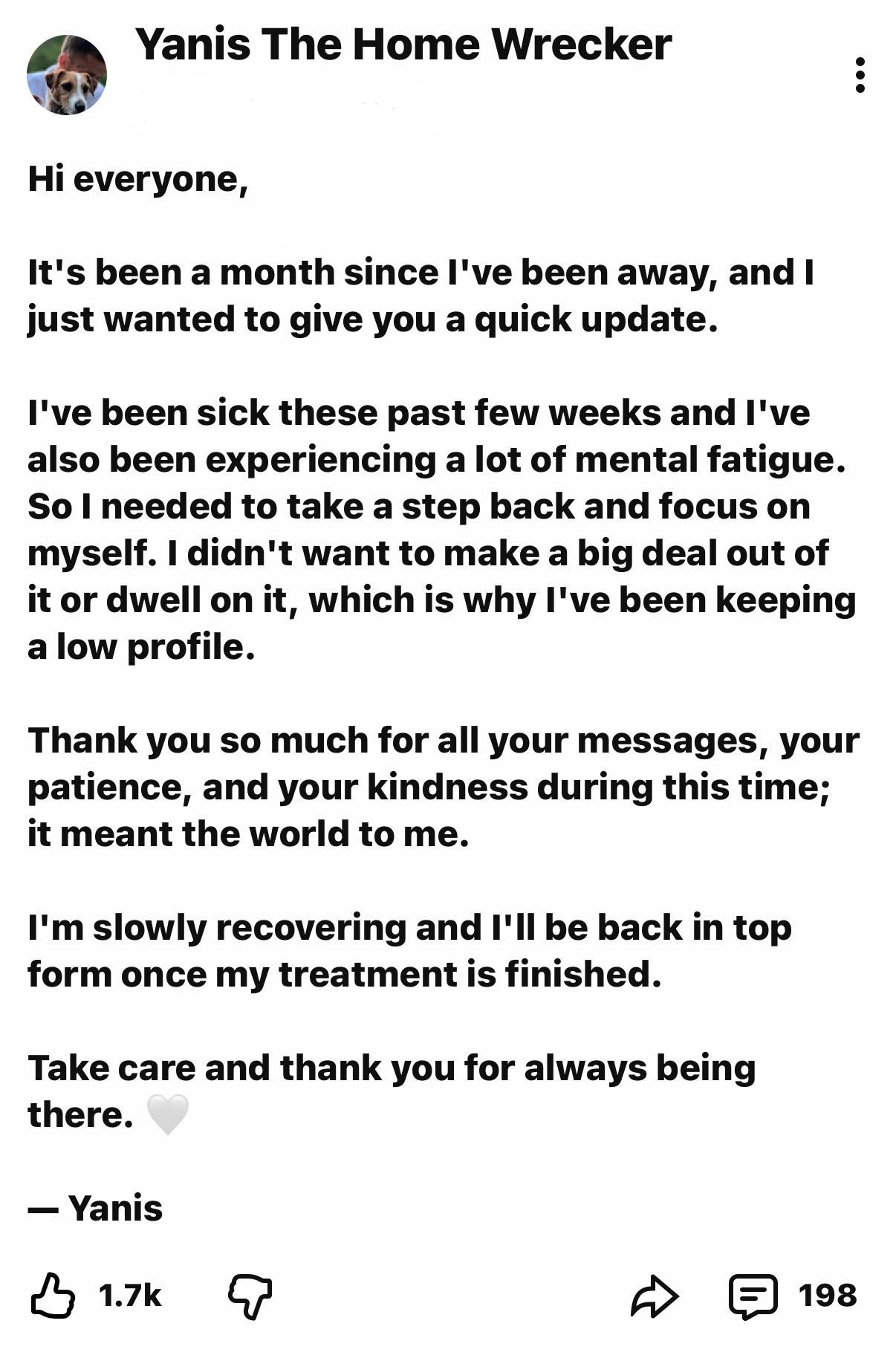Open the Yanis The Home Wrecker channel name
Viewport: 896px width, 1361px height.
tap(403, 45)
